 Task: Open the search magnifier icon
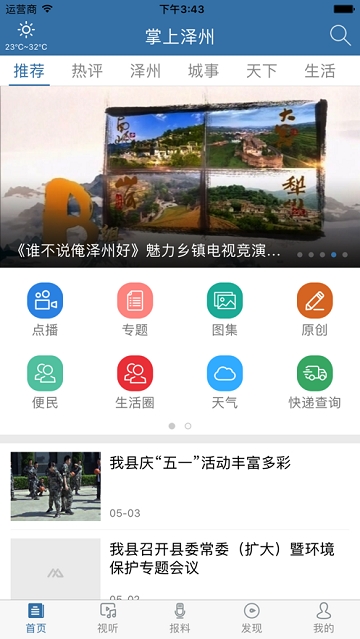(340, 36)
